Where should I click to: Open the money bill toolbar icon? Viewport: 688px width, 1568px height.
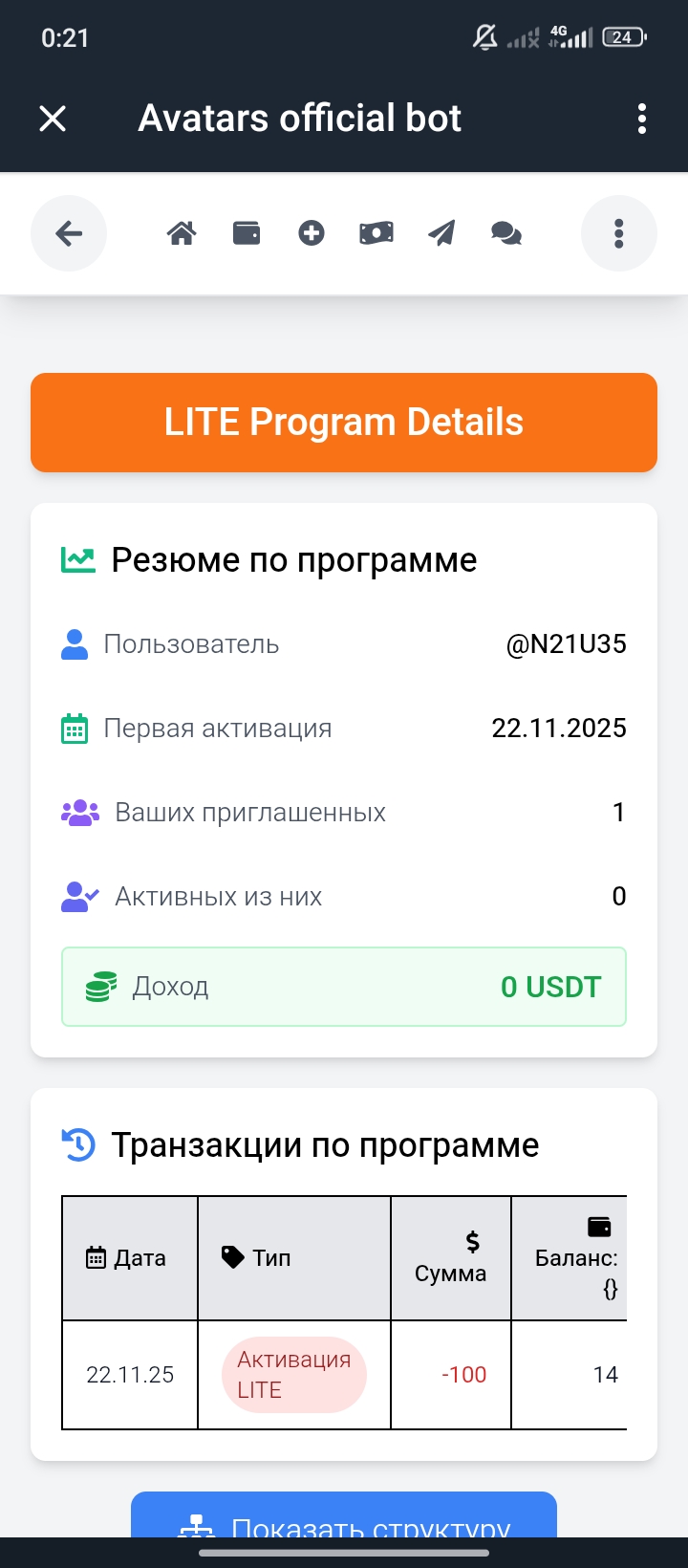tap(376, 233)
